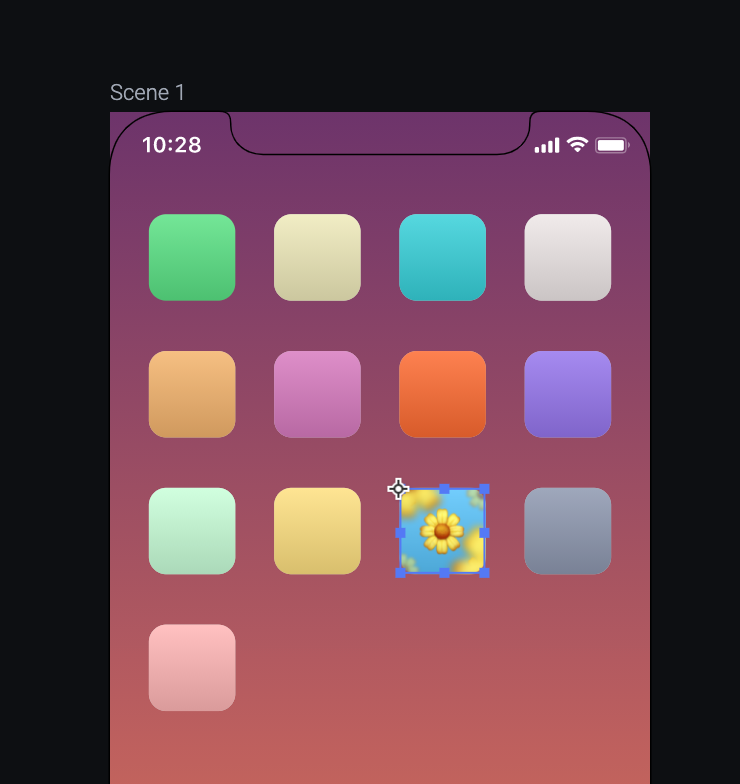This screenshot has width=740, height=784.
Task: Tap the pink orchid app icon
Action: (317, 394)
